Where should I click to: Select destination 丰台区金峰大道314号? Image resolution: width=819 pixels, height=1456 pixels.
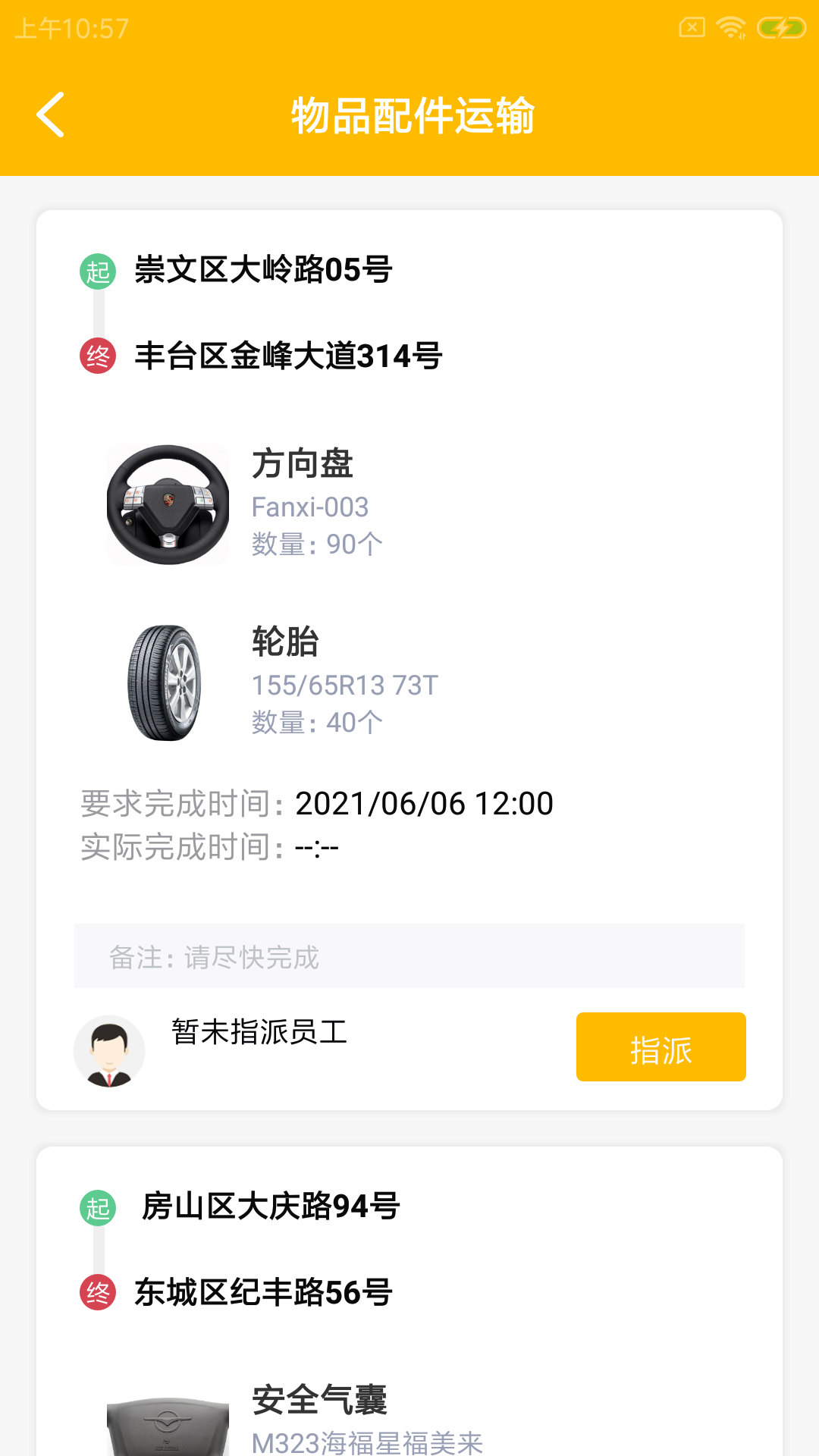click(x=288, y=356)
